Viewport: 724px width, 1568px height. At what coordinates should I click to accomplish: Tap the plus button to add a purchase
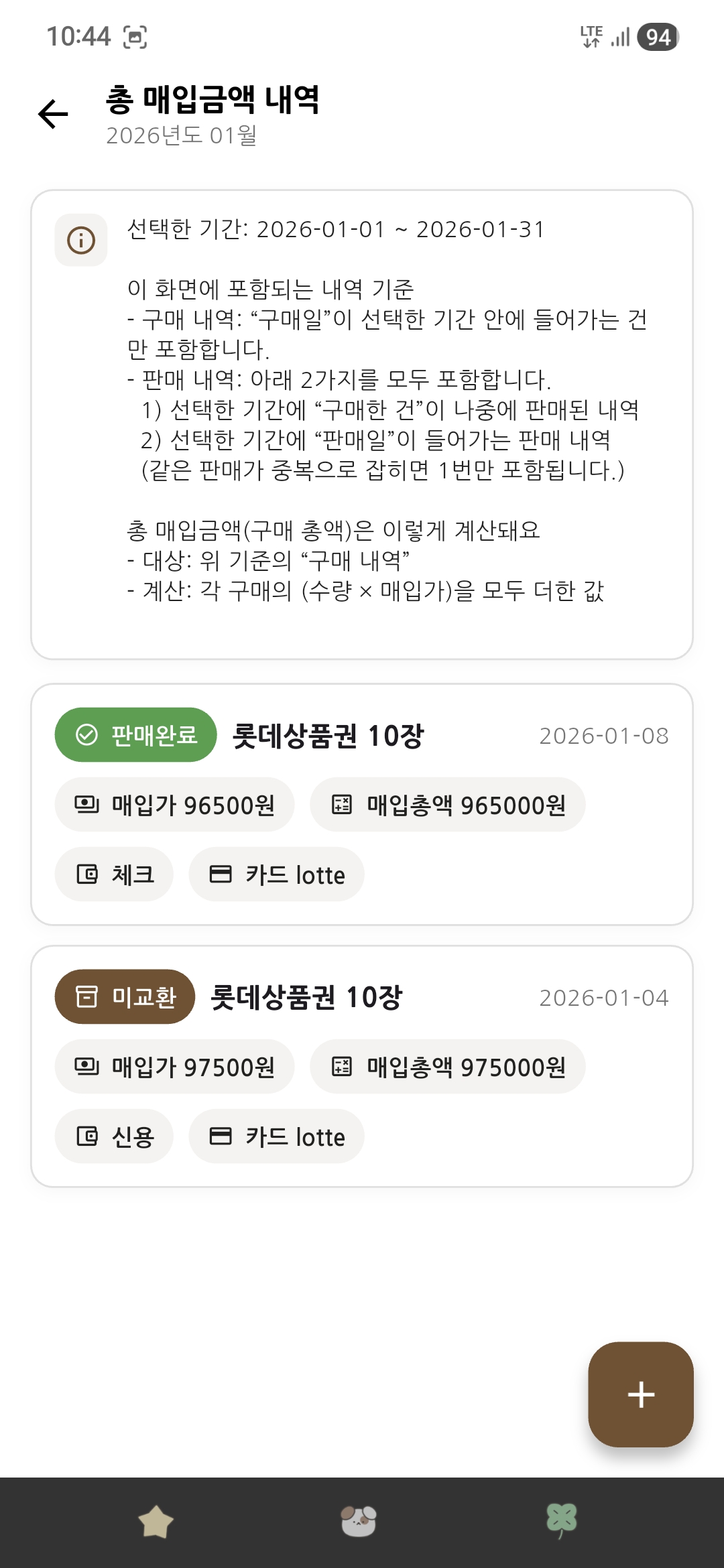click(x=640, y=1394)
